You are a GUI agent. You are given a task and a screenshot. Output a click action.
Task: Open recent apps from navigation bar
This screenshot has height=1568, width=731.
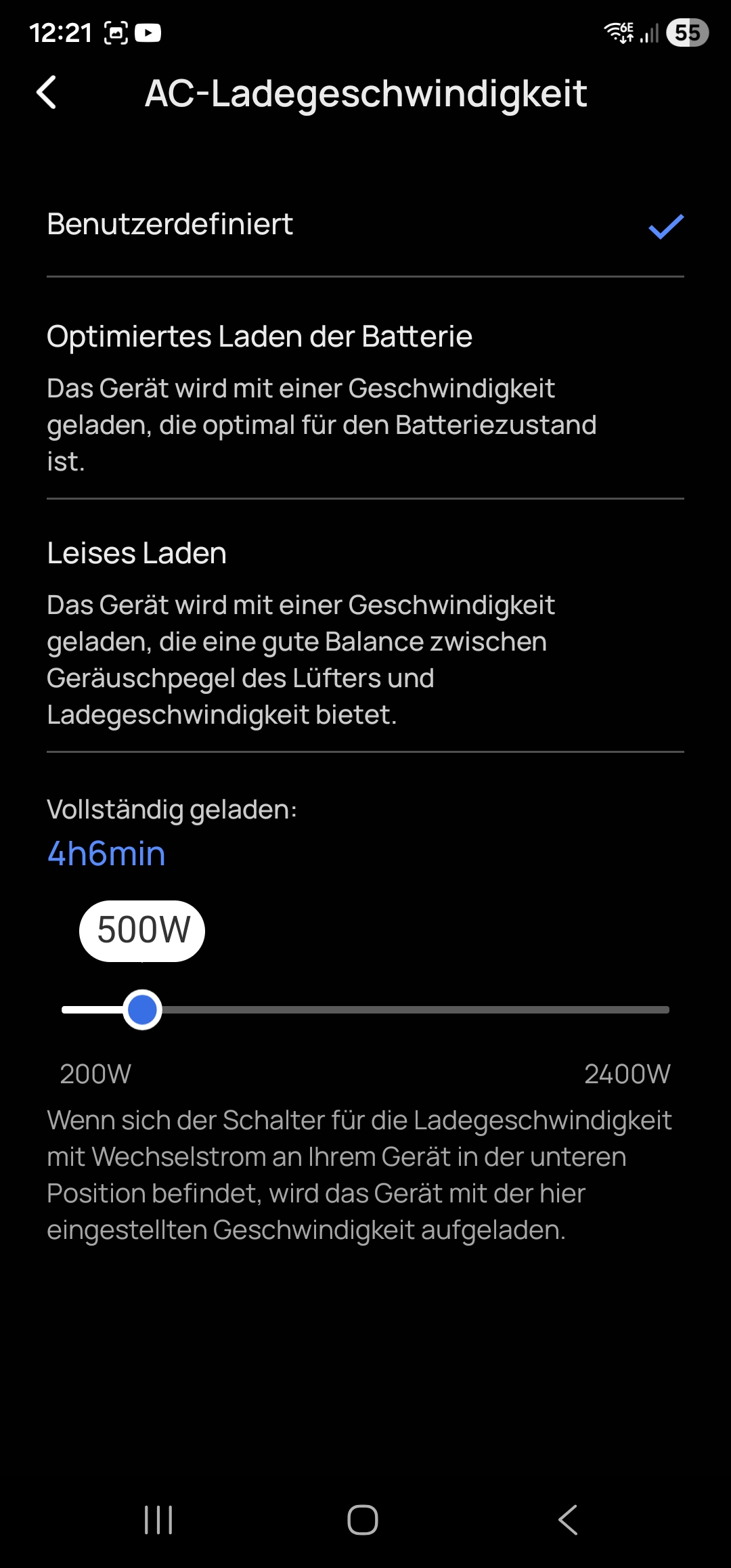click(x=159, y=1520)
